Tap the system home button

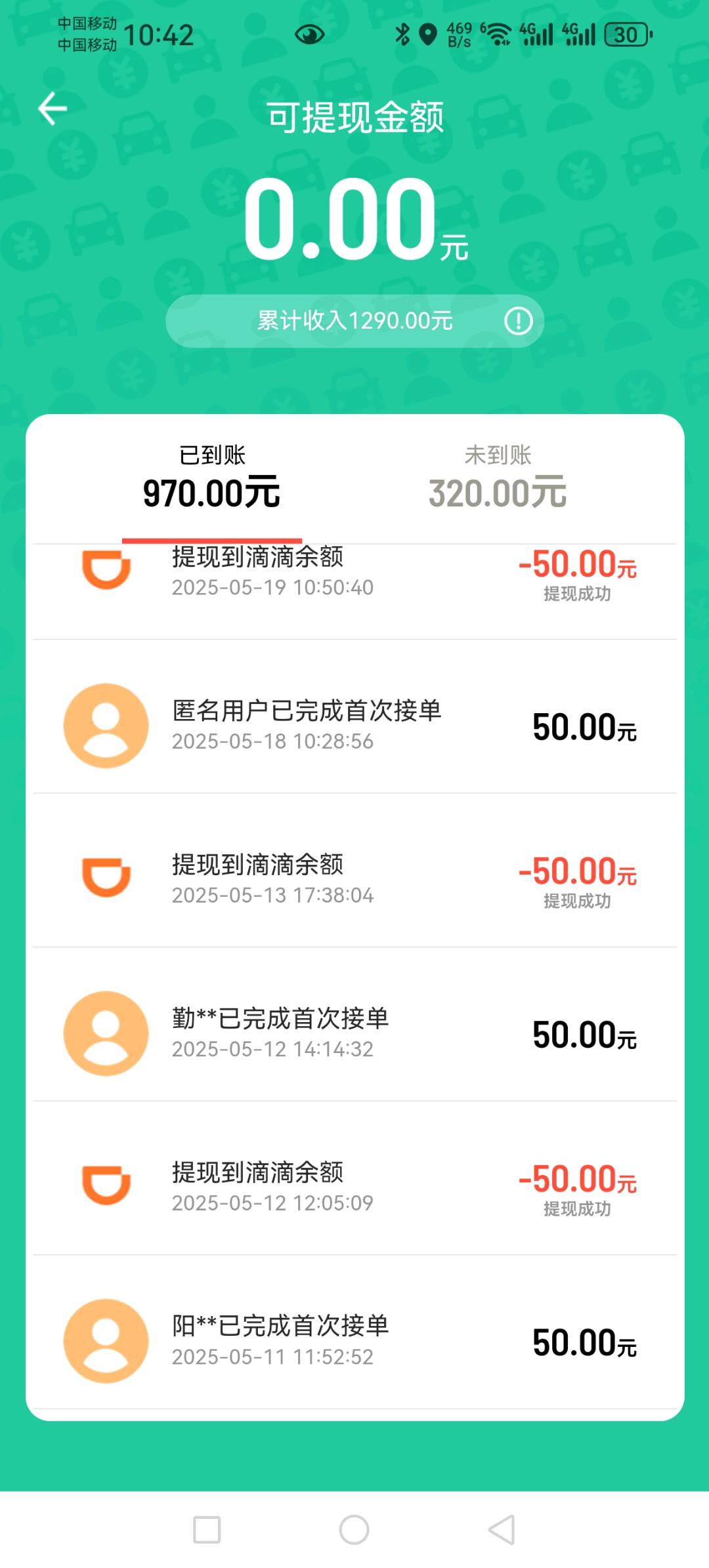pyautogui.click(x=354, y=1530)
